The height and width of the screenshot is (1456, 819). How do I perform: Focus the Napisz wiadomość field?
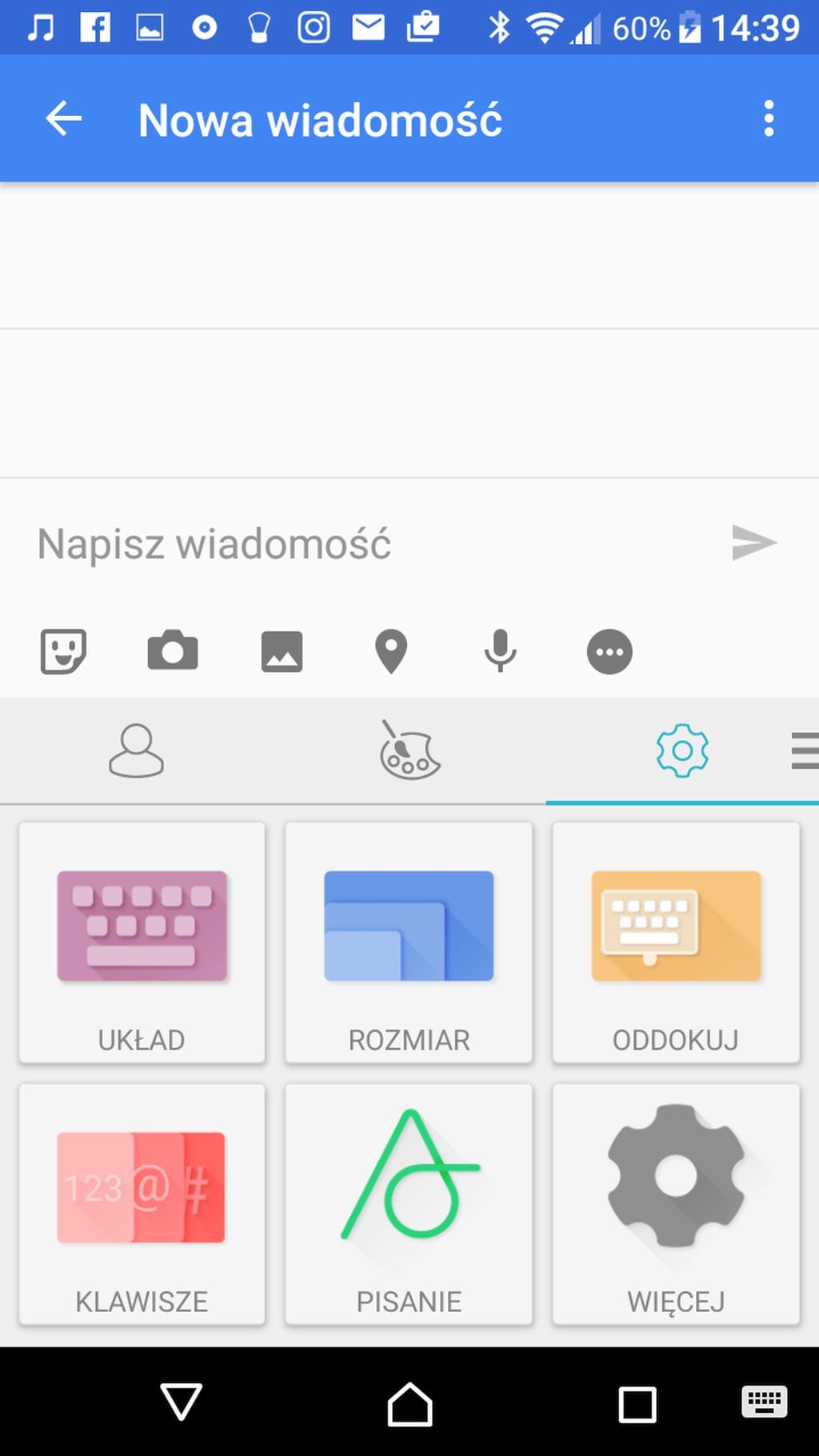(x=376, y=544)
